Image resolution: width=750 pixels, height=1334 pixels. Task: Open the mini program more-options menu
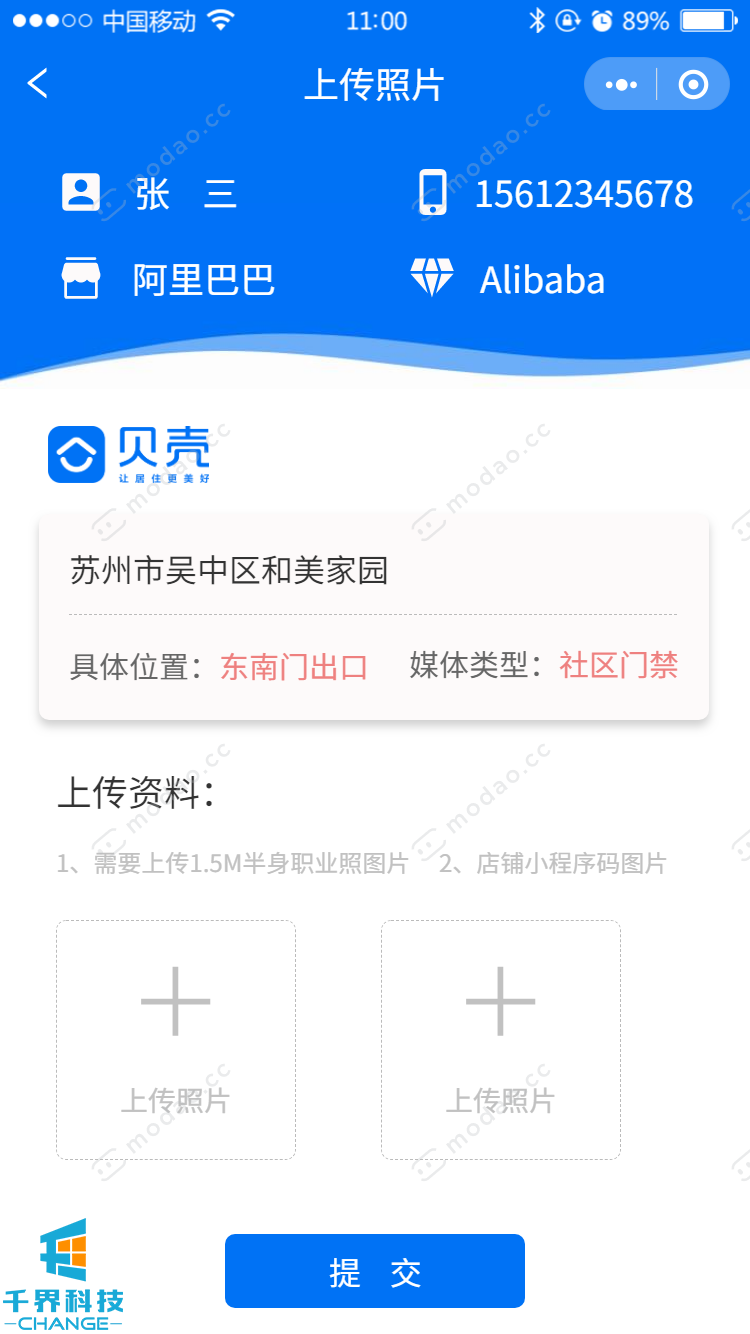coord(621,85)
